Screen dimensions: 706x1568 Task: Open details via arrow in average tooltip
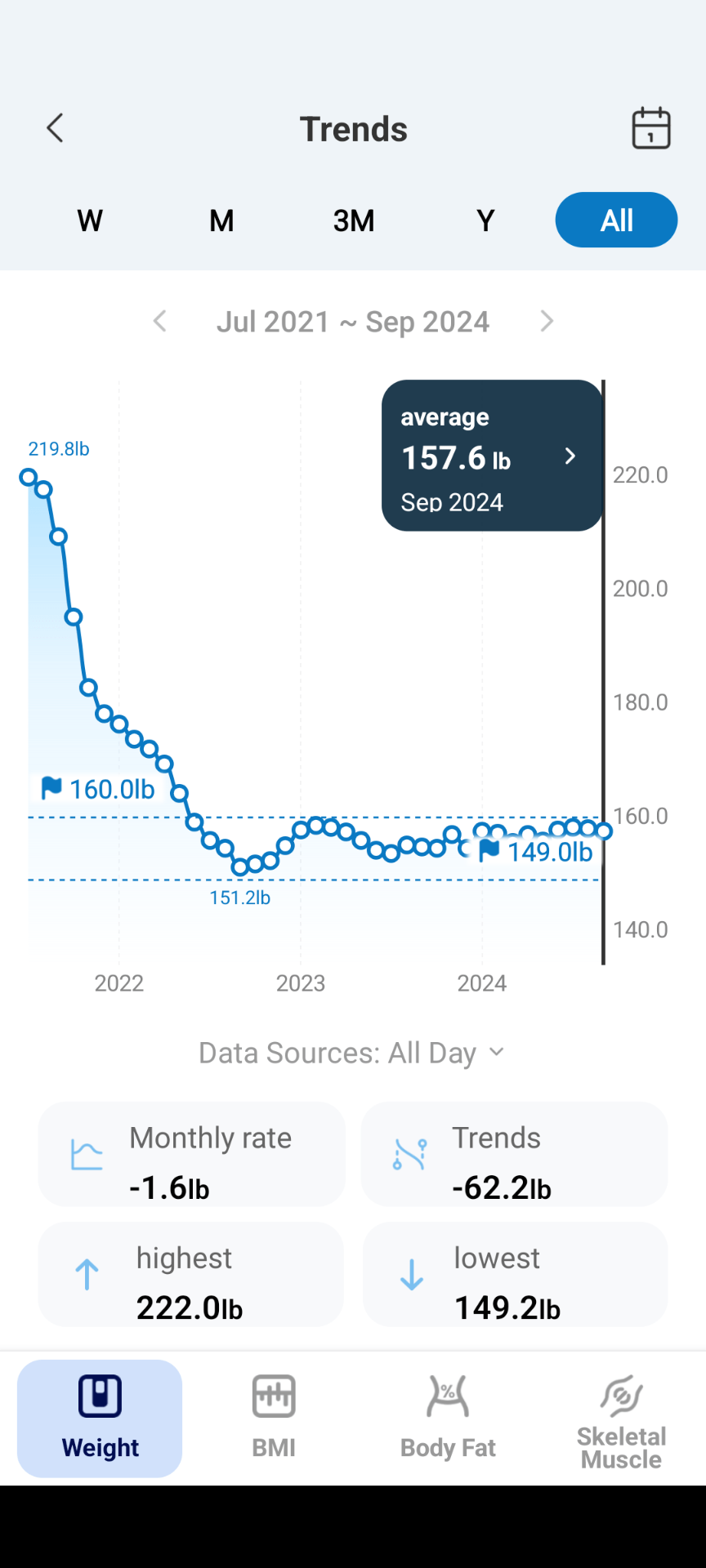pos(570,457)
